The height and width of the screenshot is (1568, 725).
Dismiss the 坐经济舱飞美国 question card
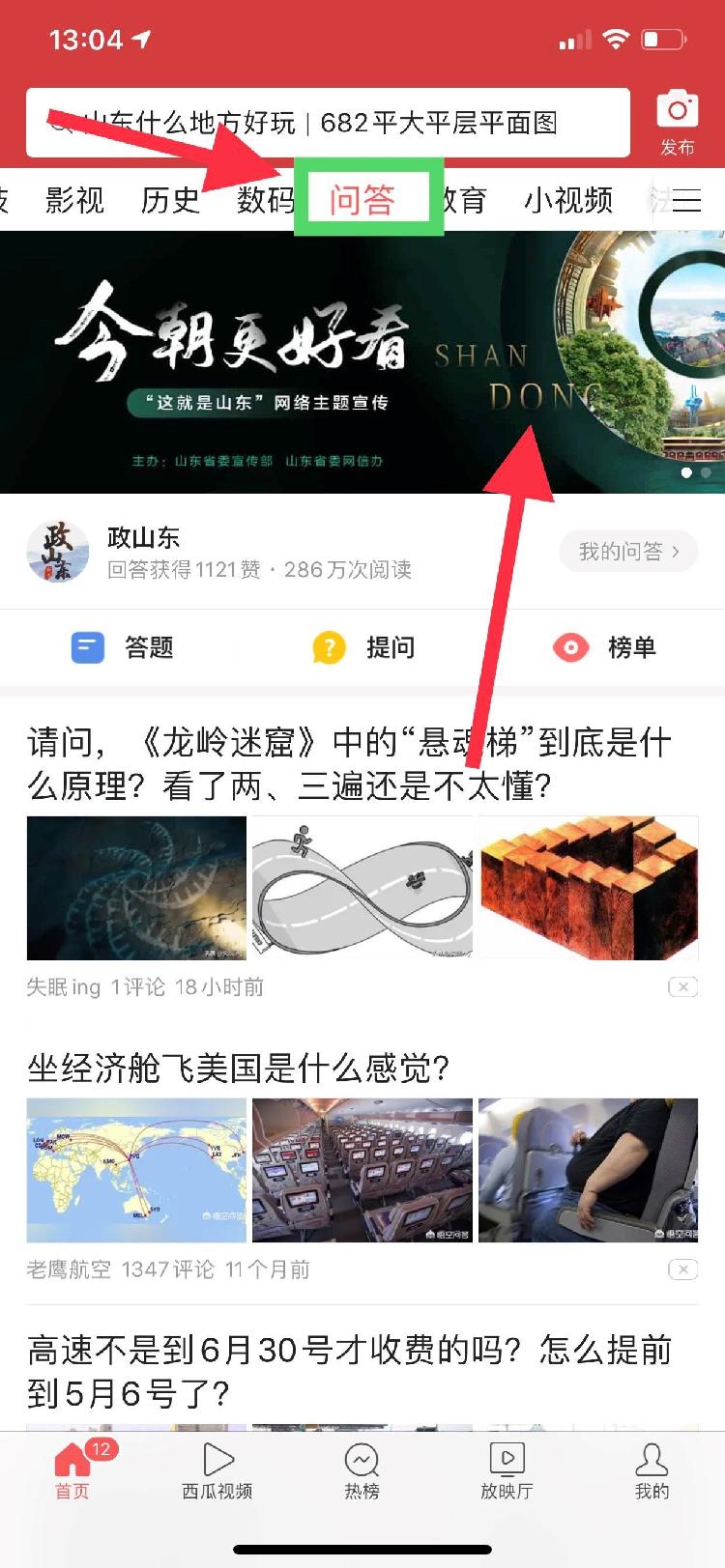(682, 1269)
